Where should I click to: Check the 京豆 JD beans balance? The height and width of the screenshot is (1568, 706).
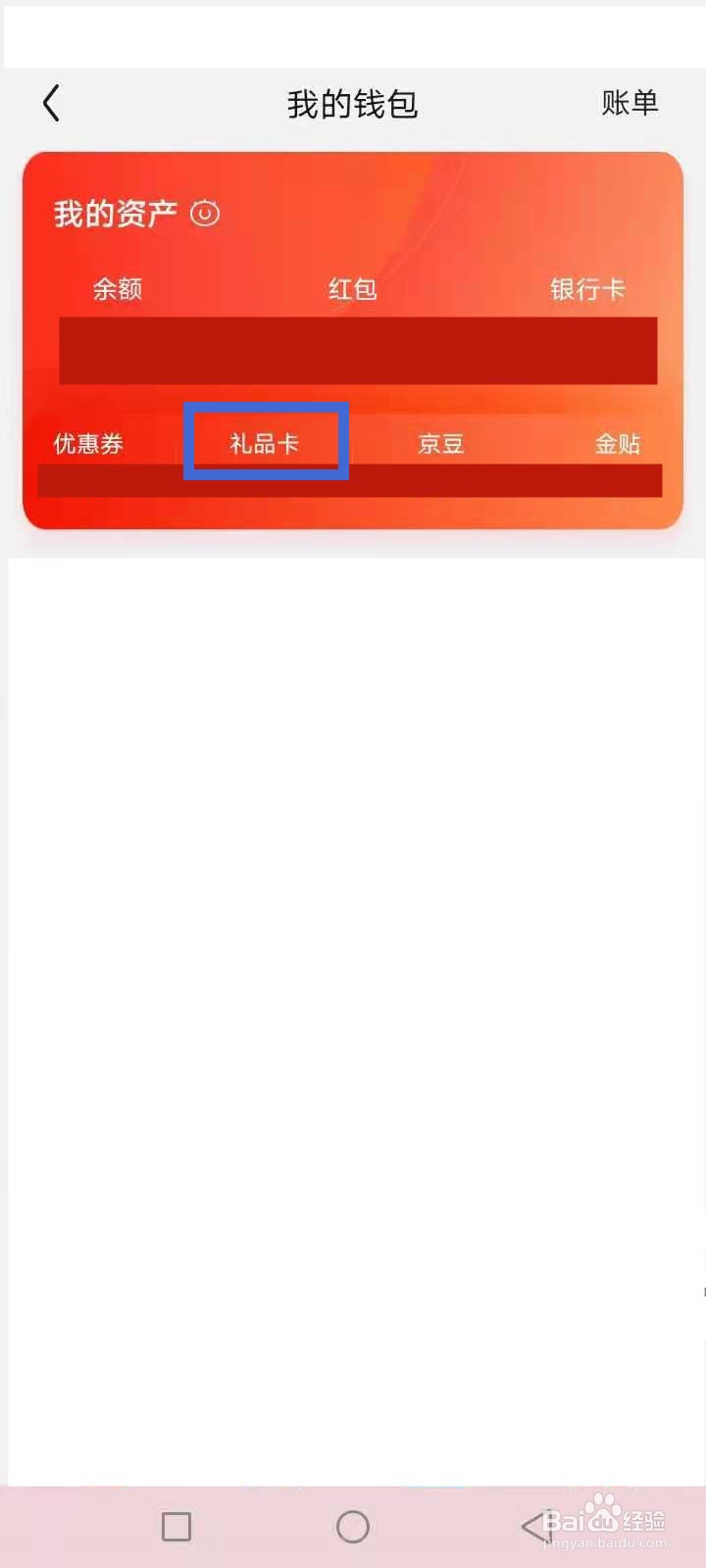coord(440,444)
